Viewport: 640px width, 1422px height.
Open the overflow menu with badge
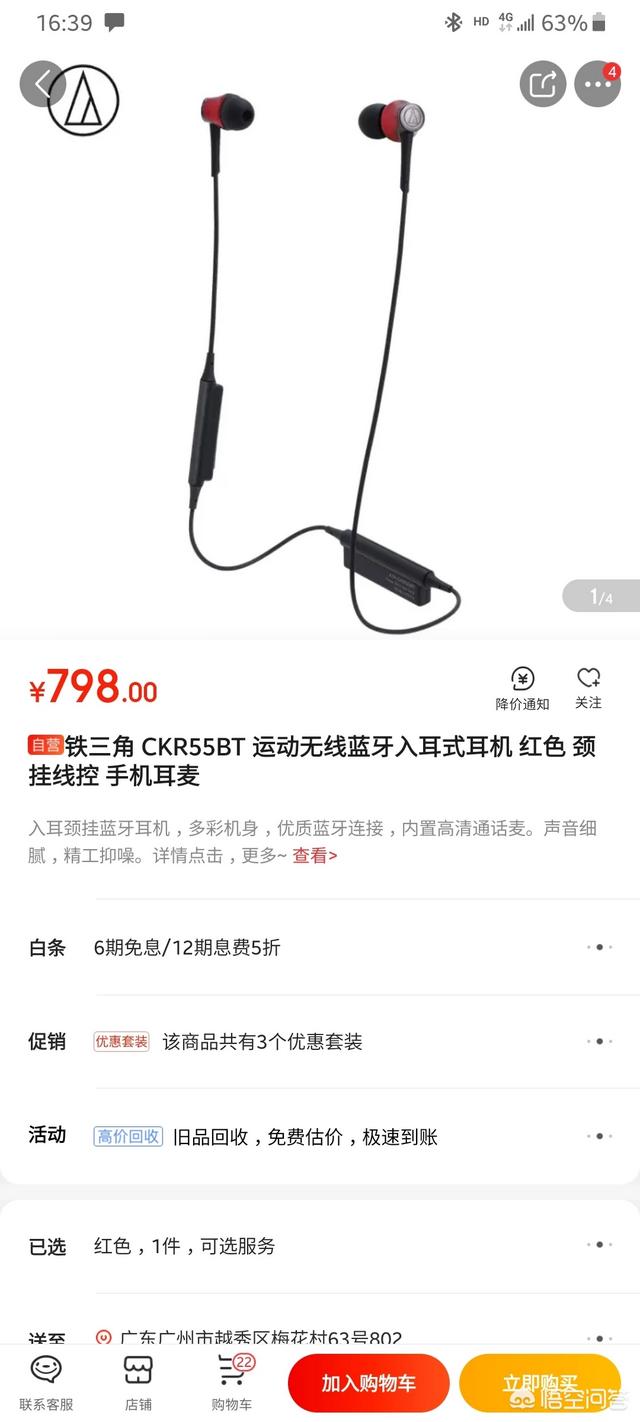click(598, 84)
